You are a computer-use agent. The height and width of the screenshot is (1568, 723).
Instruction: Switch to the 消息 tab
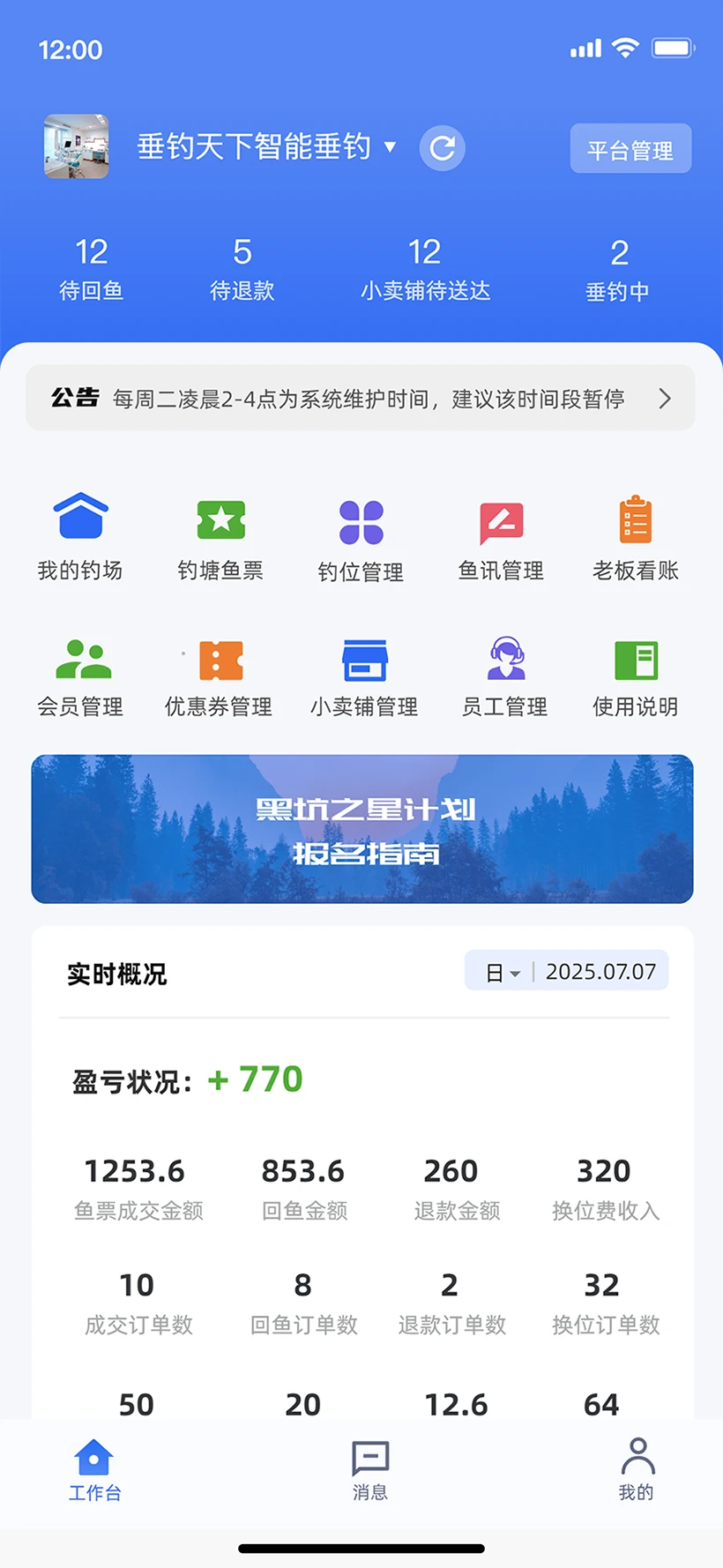[x=370, y=1469]
